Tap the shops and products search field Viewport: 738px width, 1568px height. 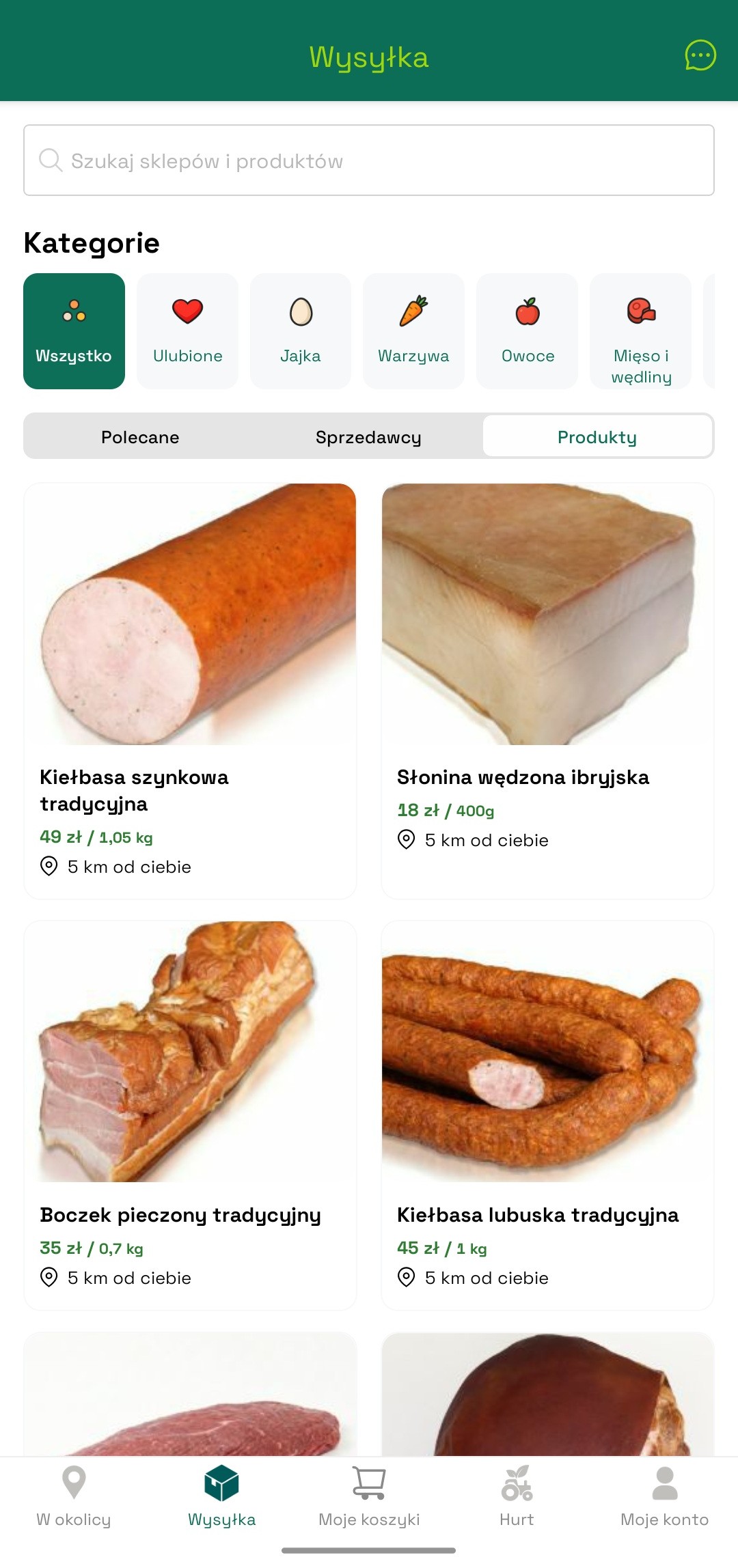click(369, 160)
